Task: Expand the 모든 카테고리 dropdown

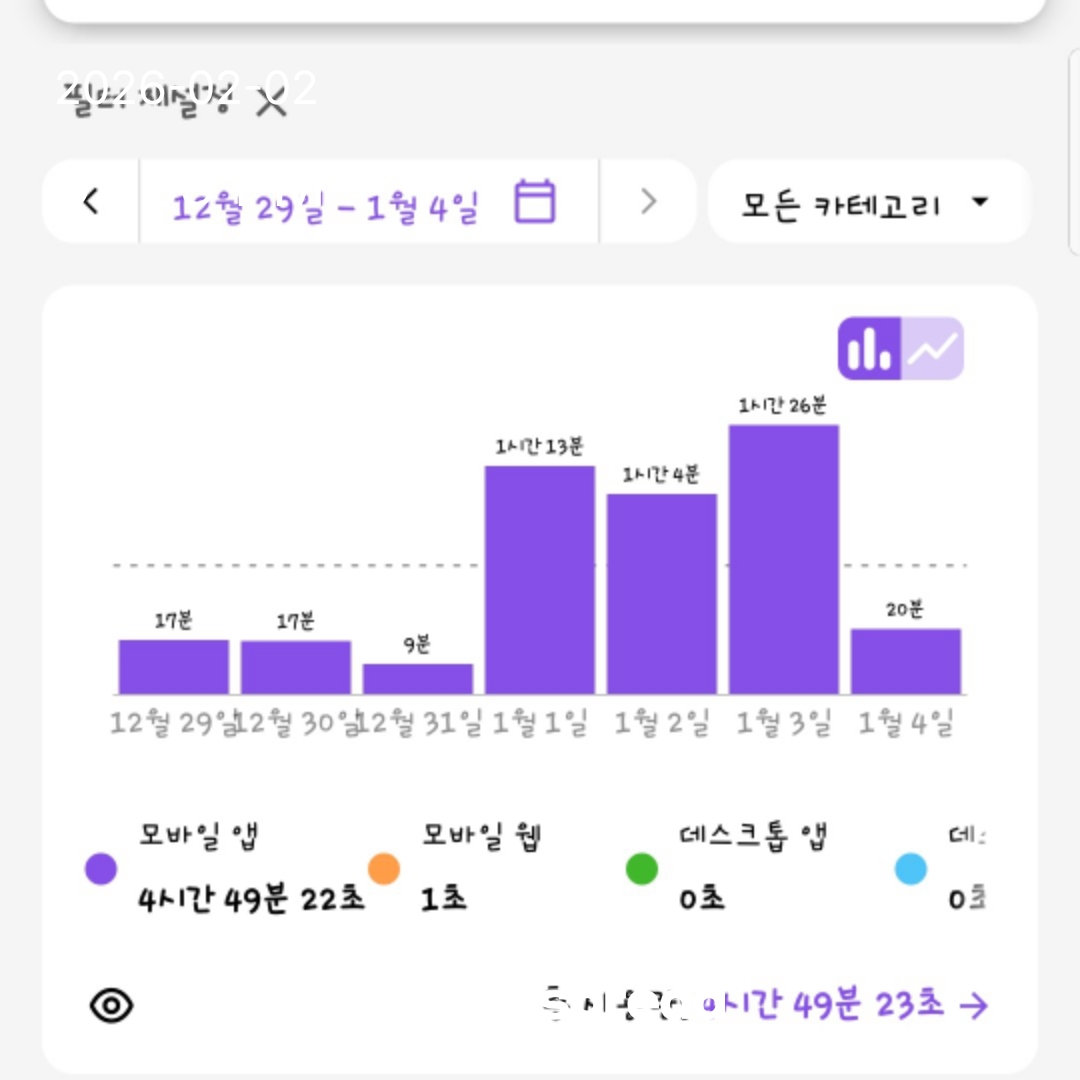Action: [x=868, y=203]
